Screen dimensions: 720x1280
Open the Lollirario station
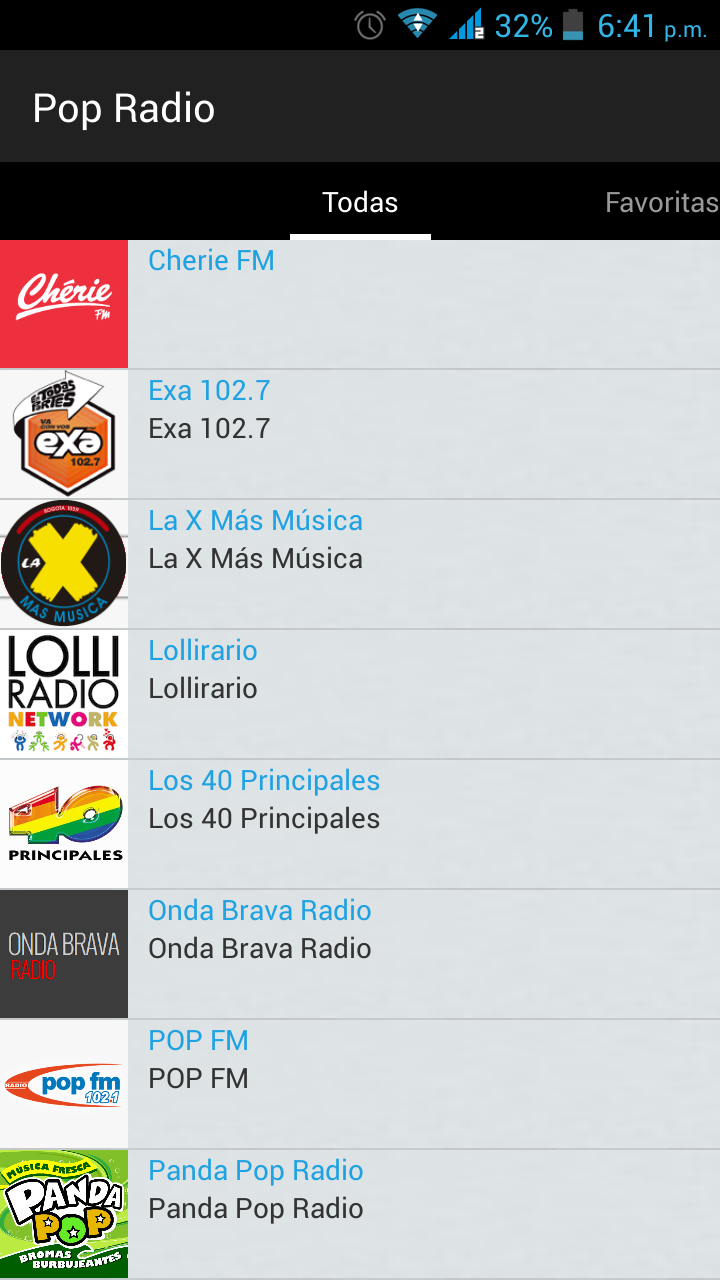click(203, 651)
